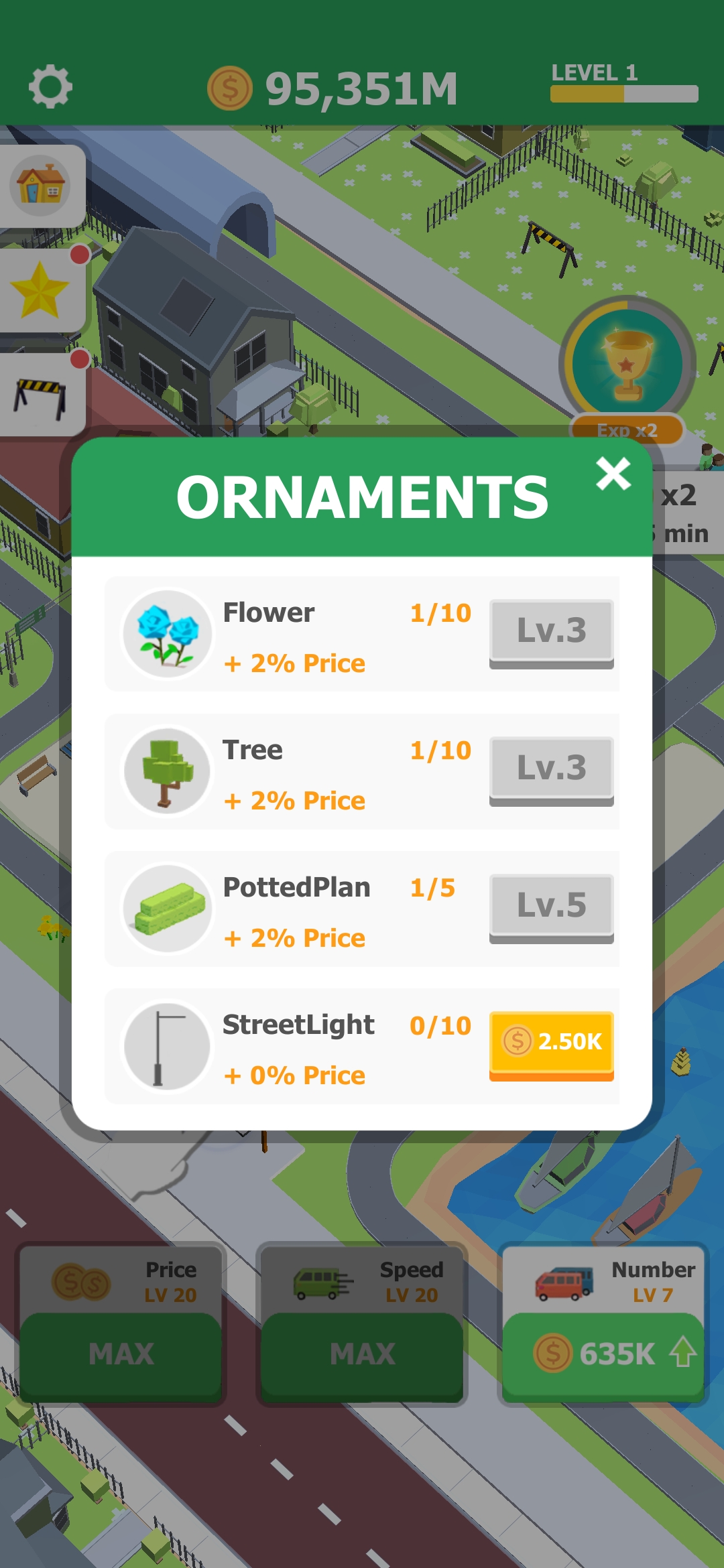Tap the PottedPlan Lv.5 button
Screen dimensions: 724x1568
click(551, 907)
